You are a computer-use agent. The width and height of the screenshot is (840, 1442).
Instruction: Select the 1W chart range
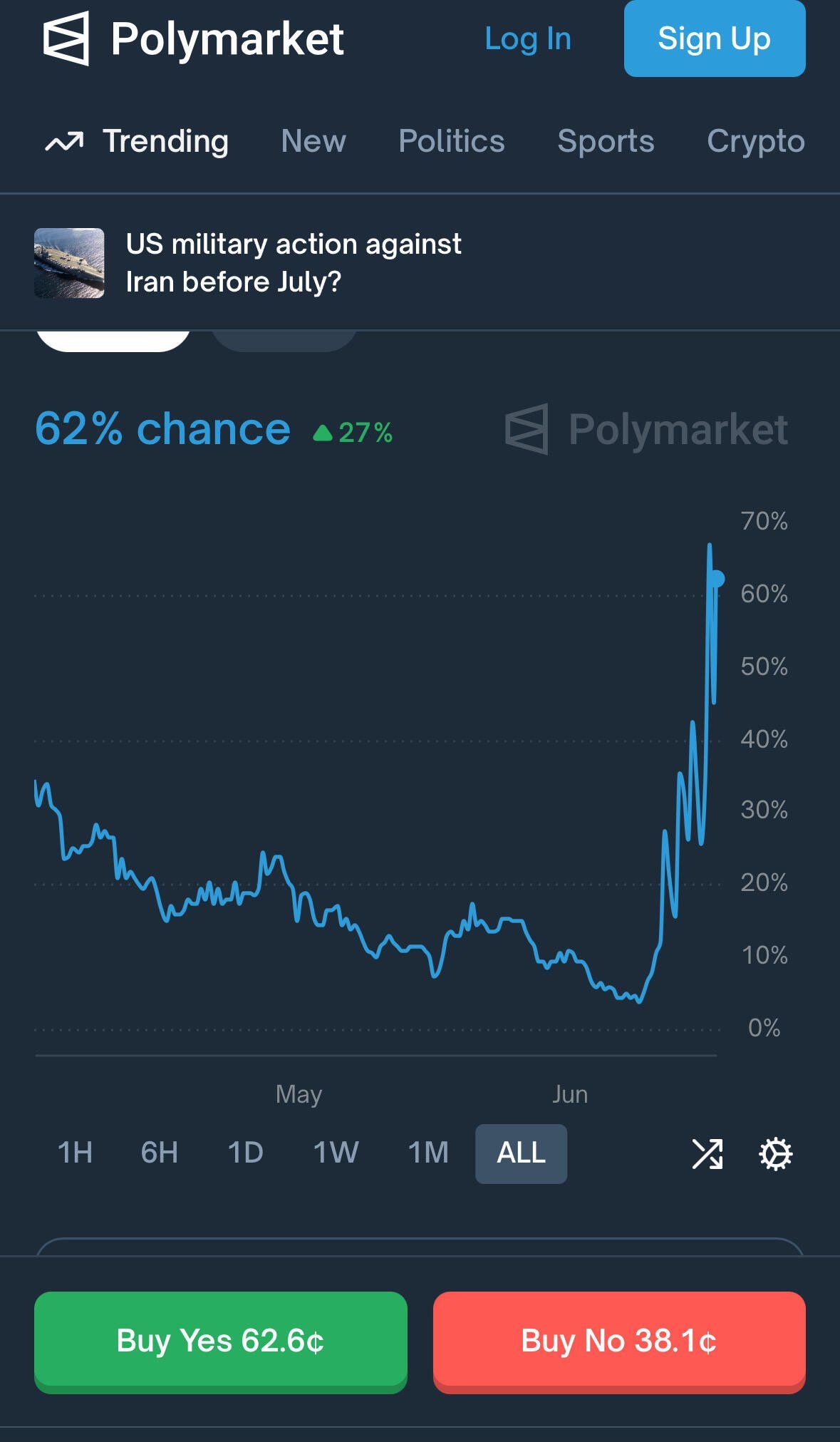336,1153
